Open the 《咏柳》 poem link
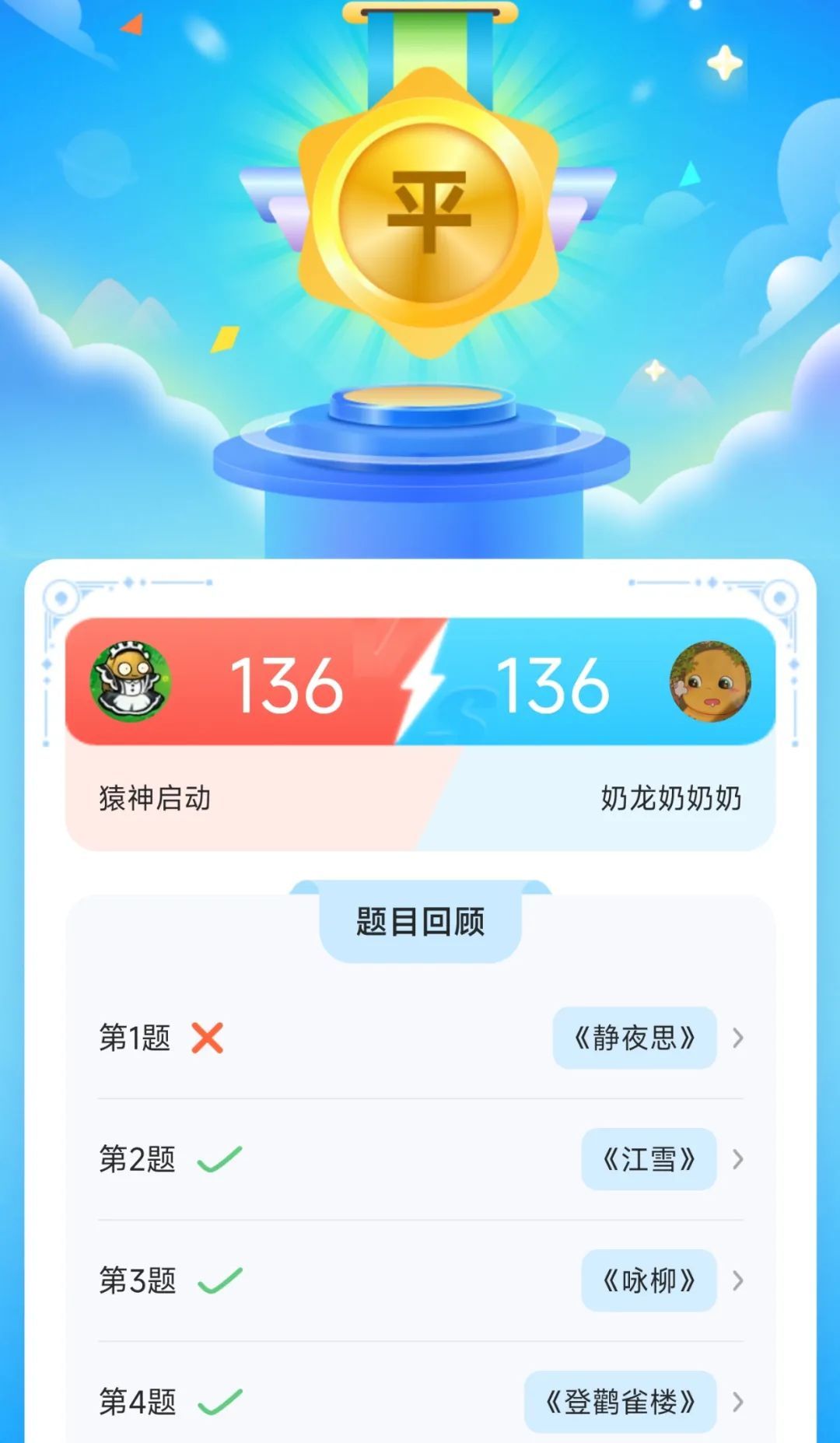The height and width of the screenshot is (1443, 840). pyautogui.click(x=650, y=1280)
